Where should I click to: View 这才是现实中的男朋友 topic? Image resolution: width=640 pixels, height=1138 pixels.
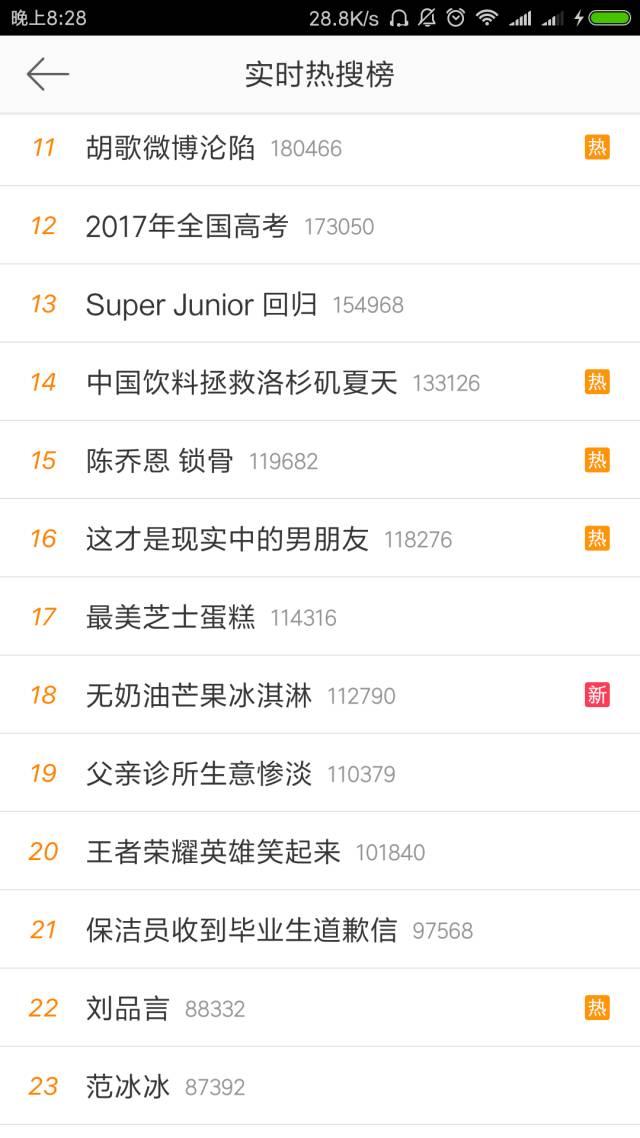[x=320, y=539]
